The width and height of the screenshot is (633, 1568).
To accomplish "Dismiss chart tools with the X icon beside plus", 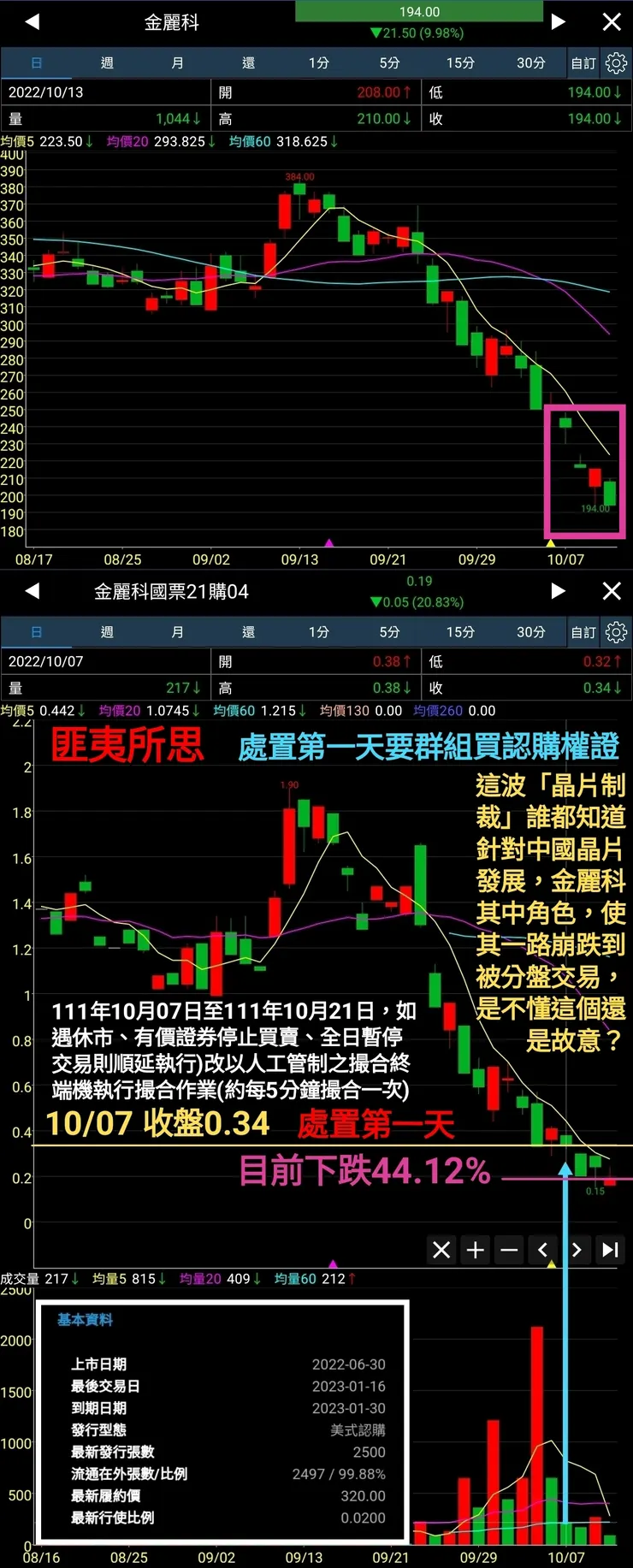I will click(x=441, y=1250).
